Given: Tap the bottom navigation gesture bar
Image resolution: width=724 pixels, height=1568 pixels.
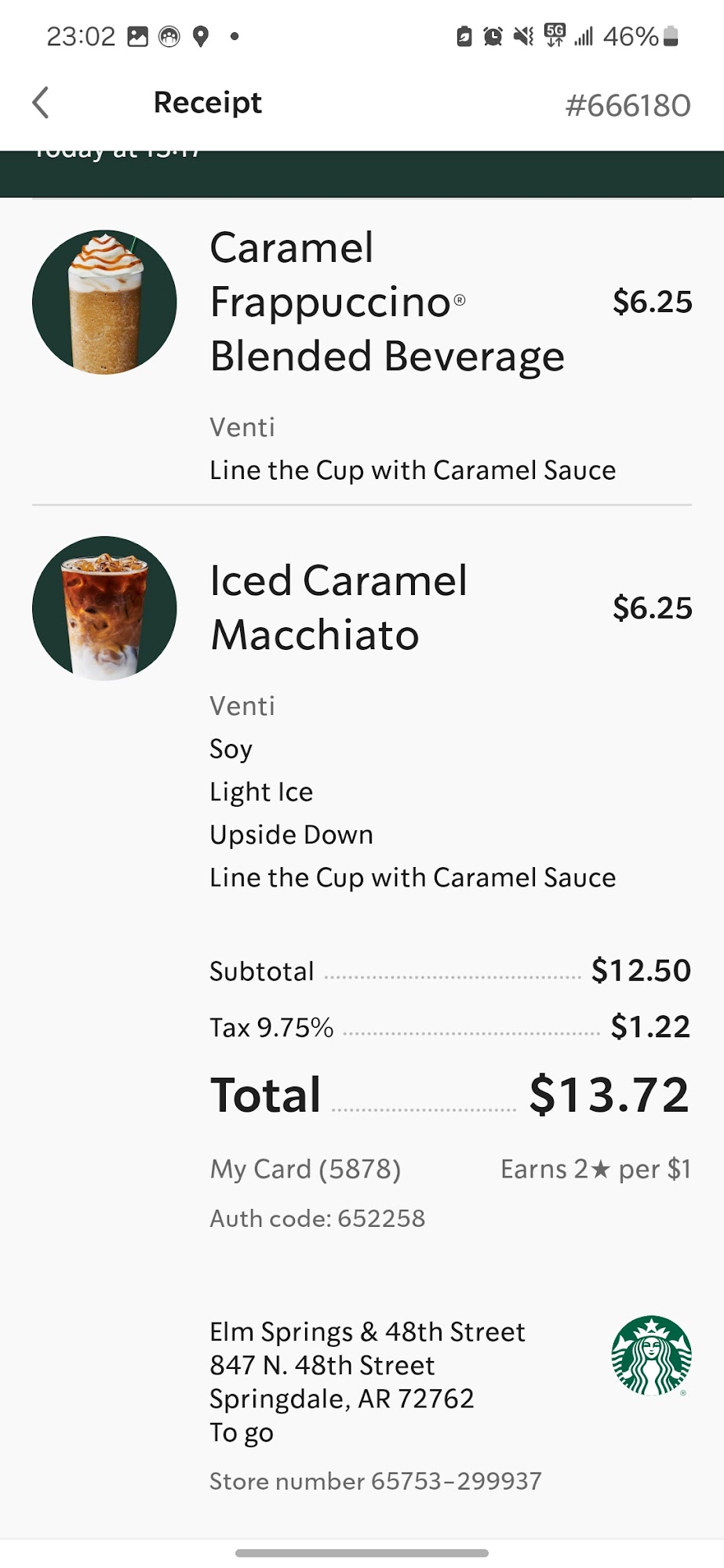Looking at the screenshot, I should tap(362, 1555).
